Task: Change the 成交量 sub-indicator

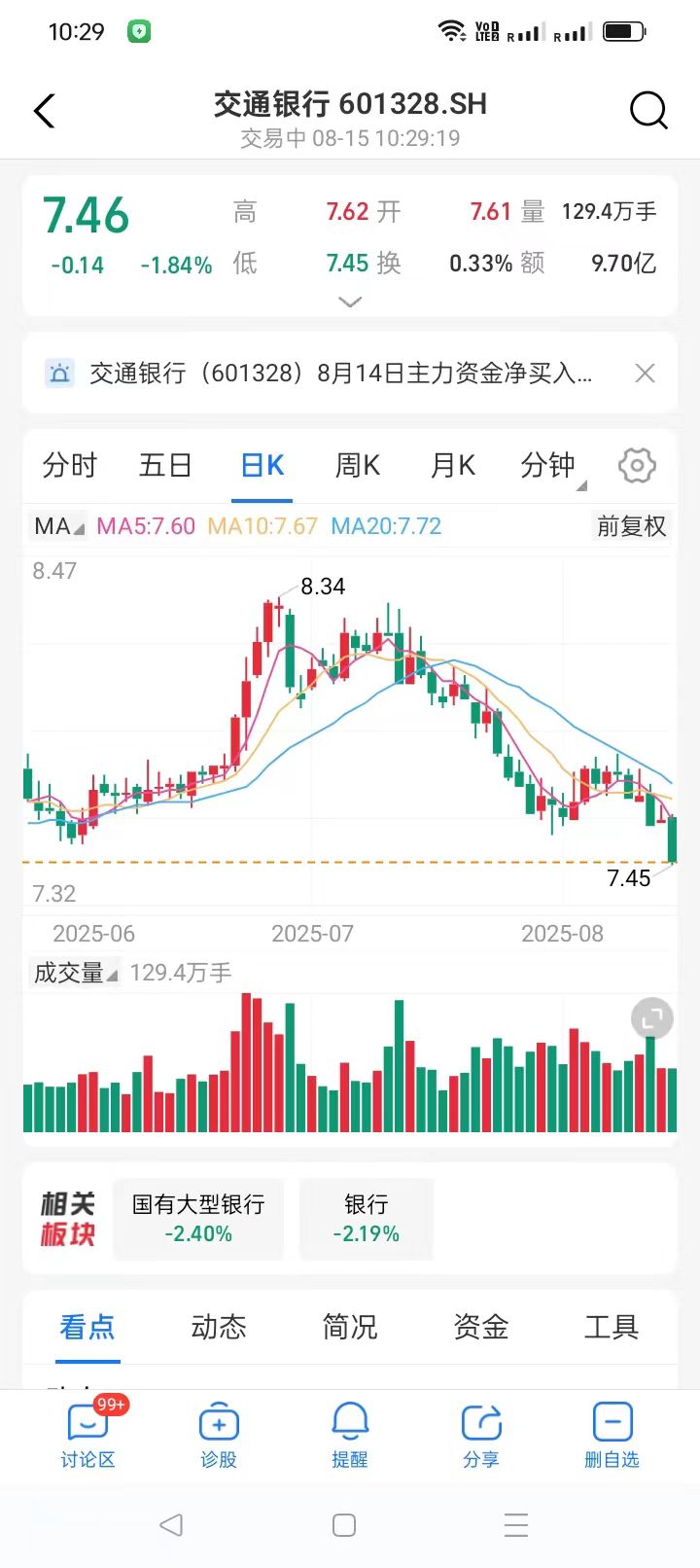Action: (75, 973)
